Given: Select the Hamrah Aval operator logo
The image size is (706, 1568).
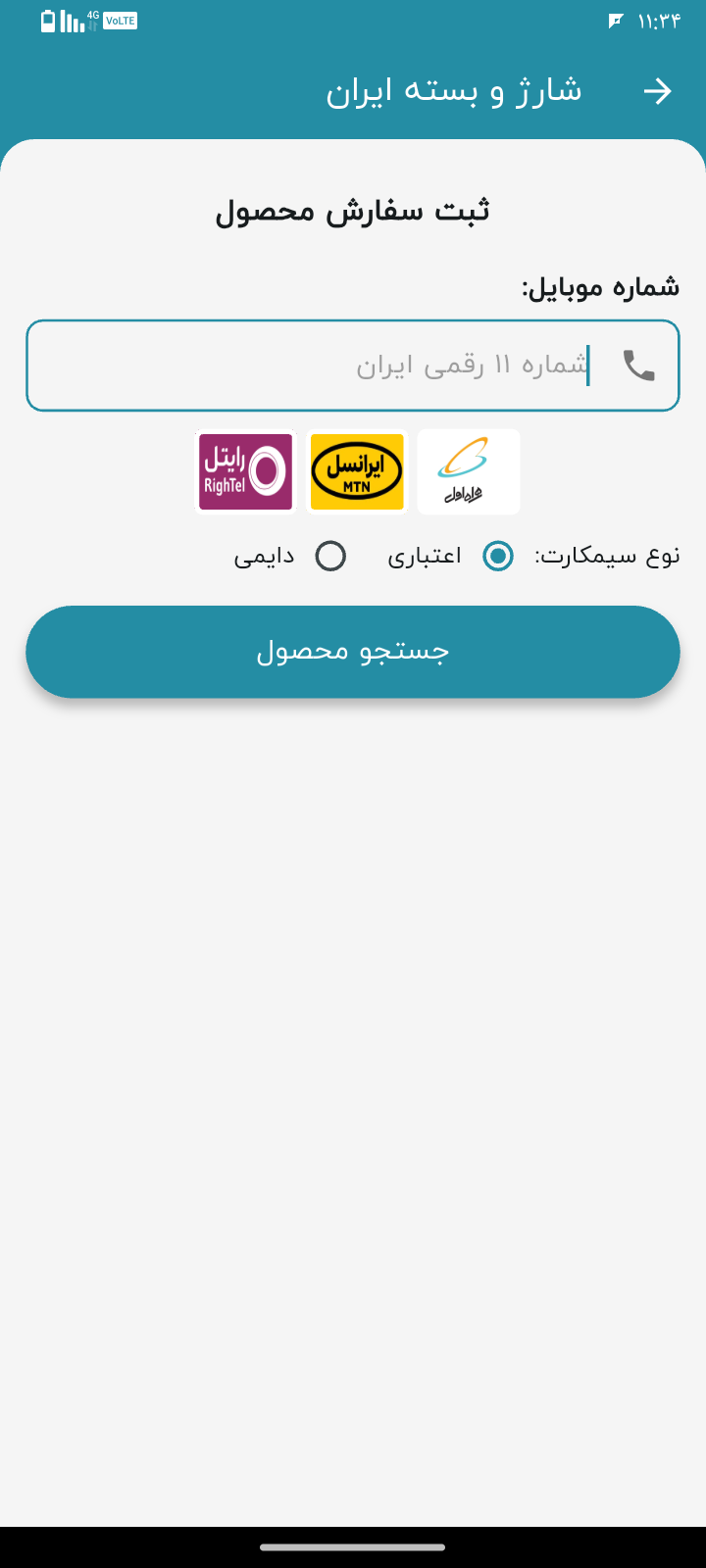Looking at the screenshot, I should point(469,471).
